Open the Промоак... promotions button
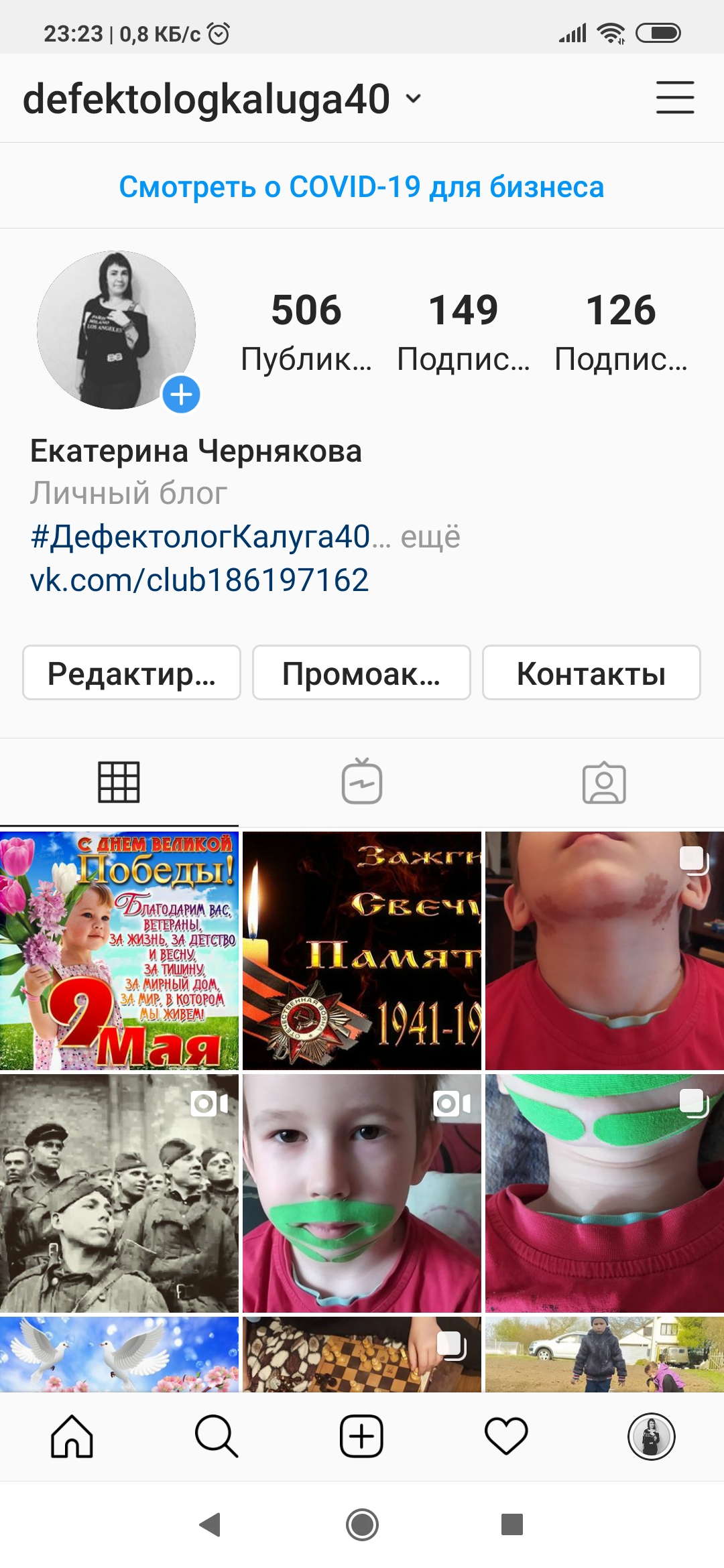This screenshot has width=724, height=1568. pyautogui.click(x=361, y=673)
